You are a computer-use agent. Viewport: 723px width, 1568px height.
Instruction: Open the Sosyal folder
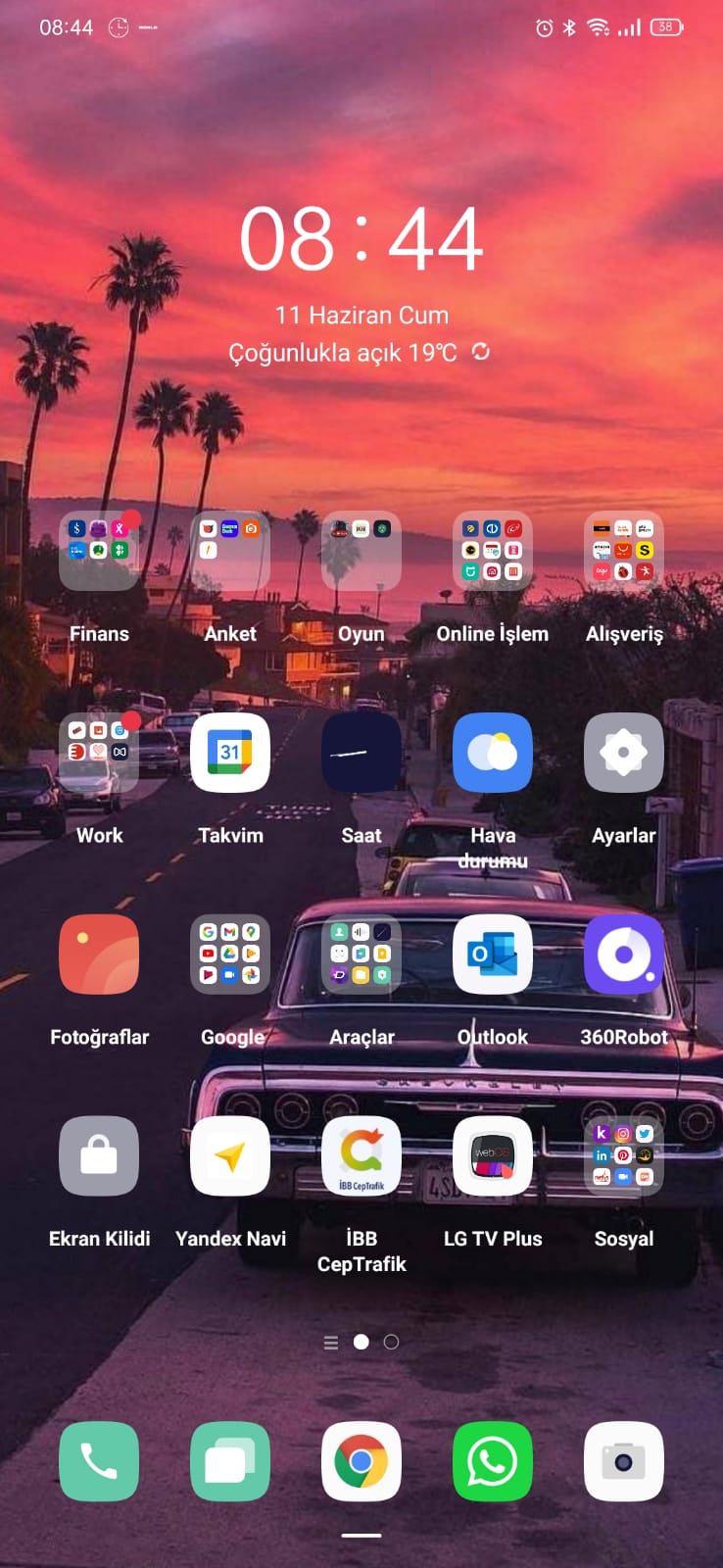[624, 1156]
